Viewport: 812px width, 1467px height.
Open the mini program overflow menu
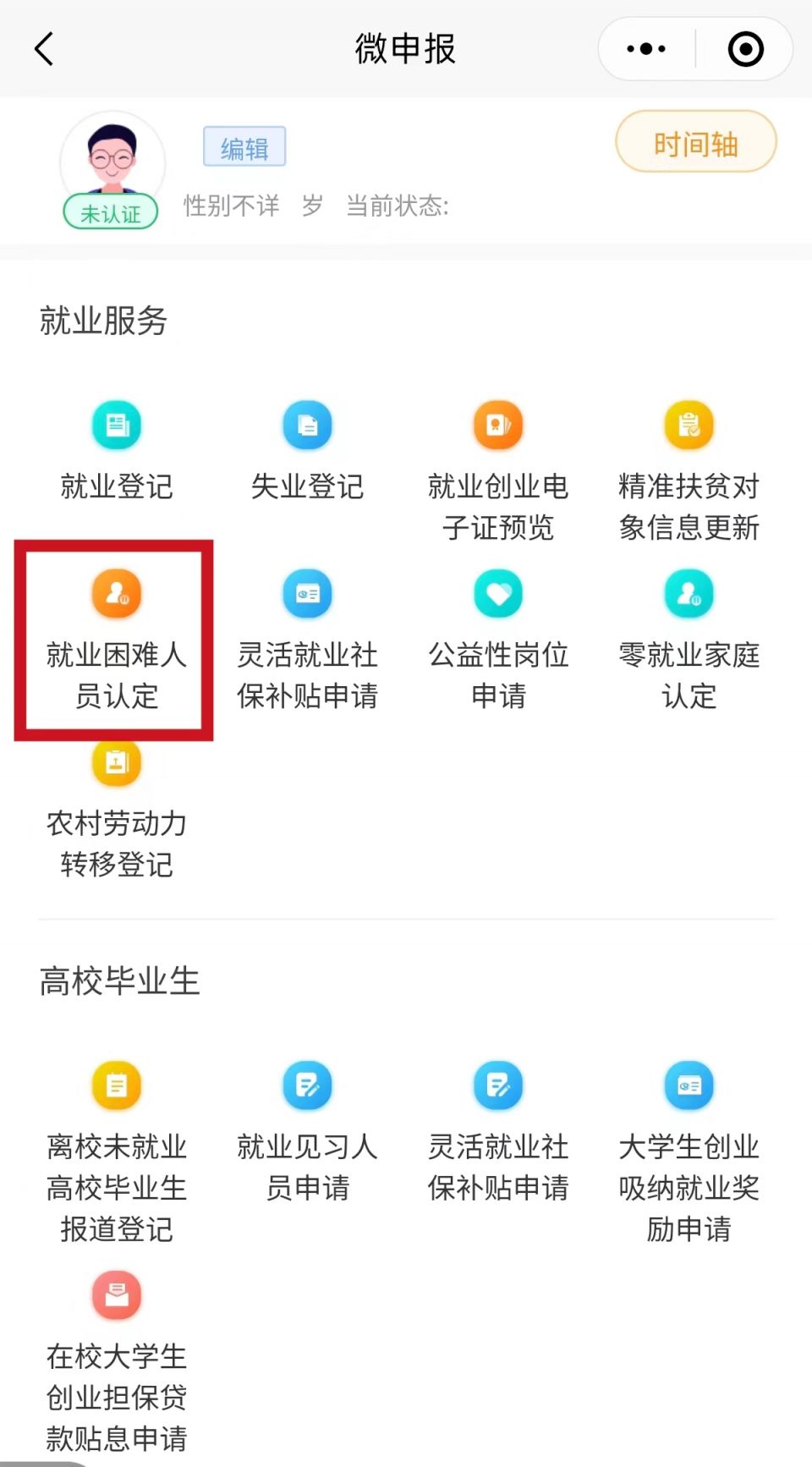pos(646,49)
